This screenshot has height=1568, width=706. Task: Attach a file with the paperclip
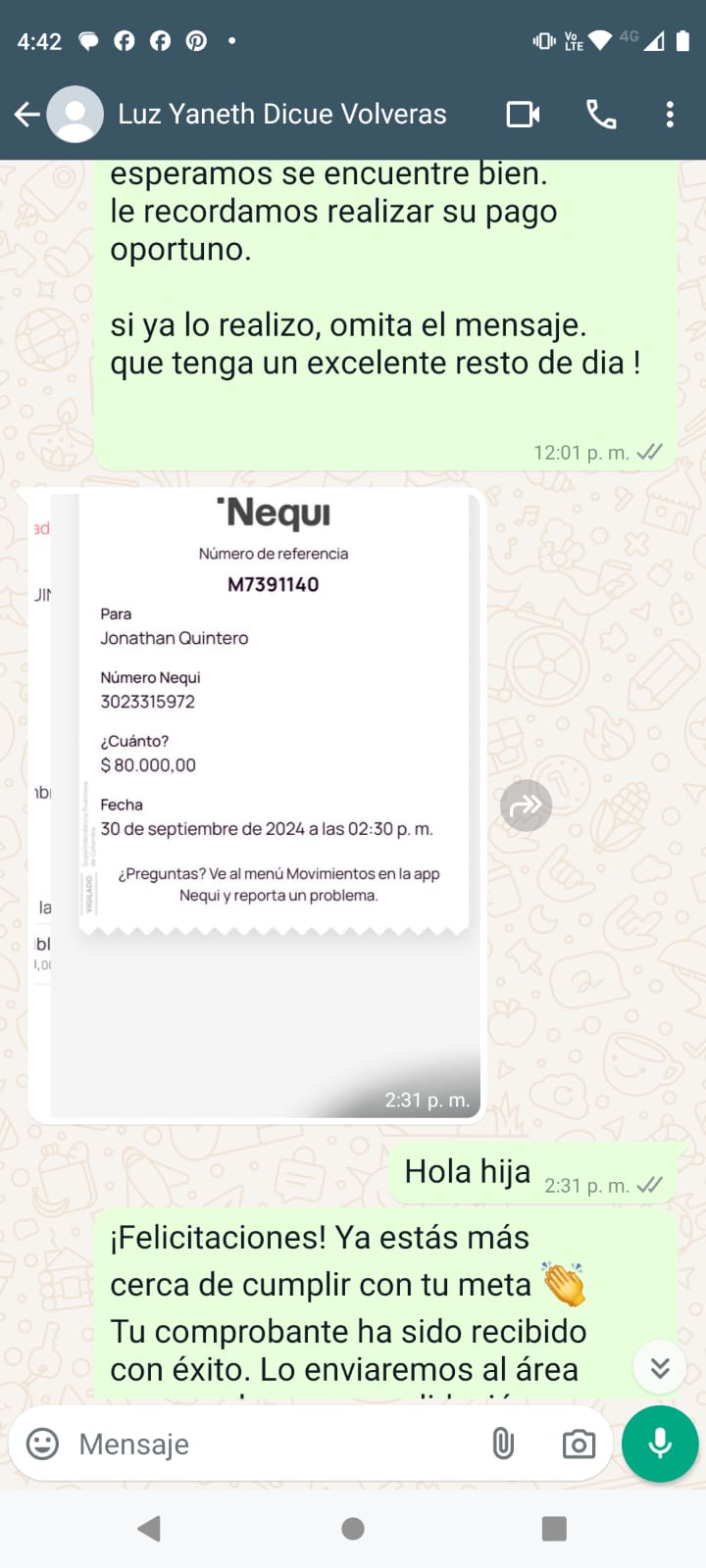click(503, 1444)
